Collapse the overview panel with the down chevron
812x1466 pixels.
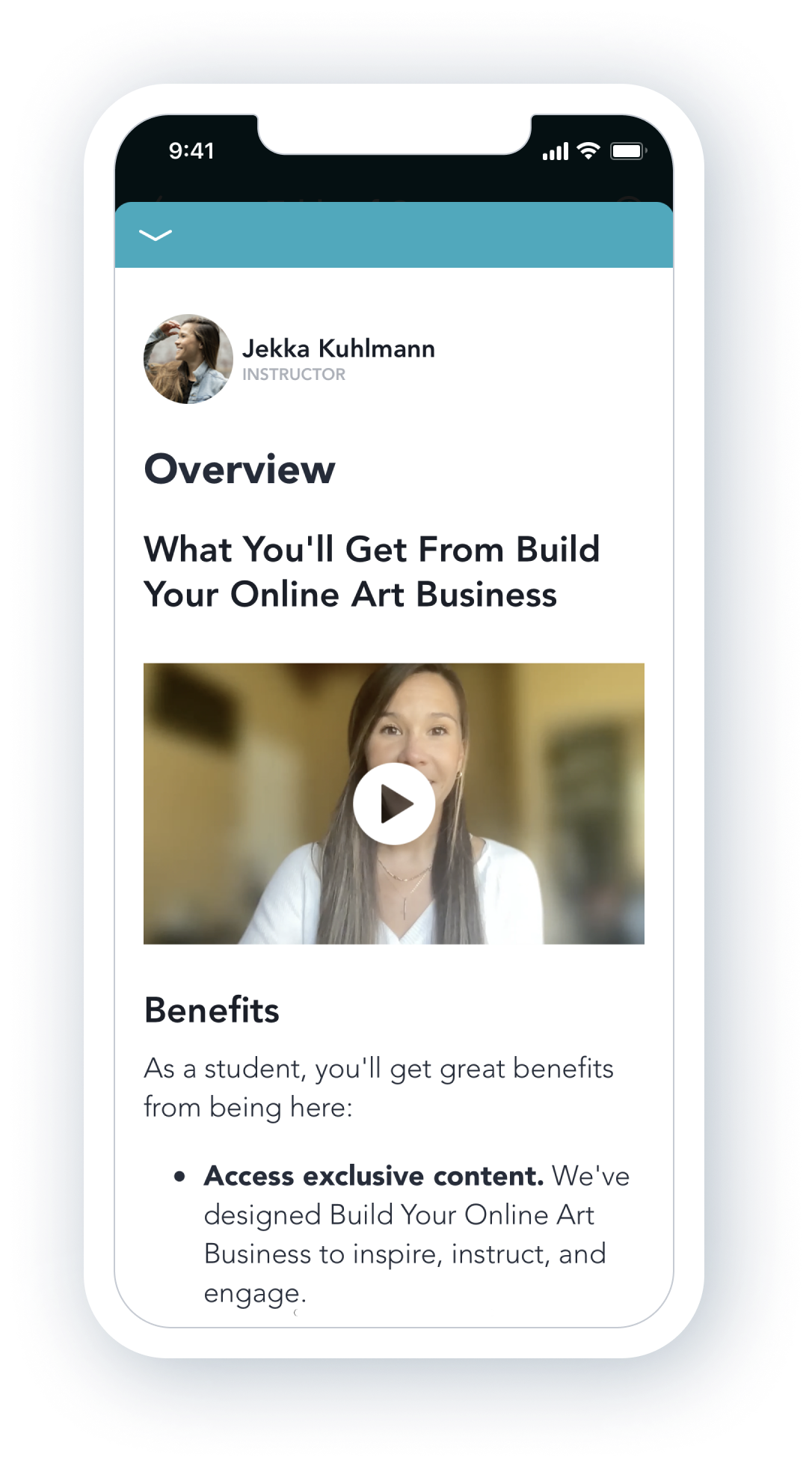(156, 236)
